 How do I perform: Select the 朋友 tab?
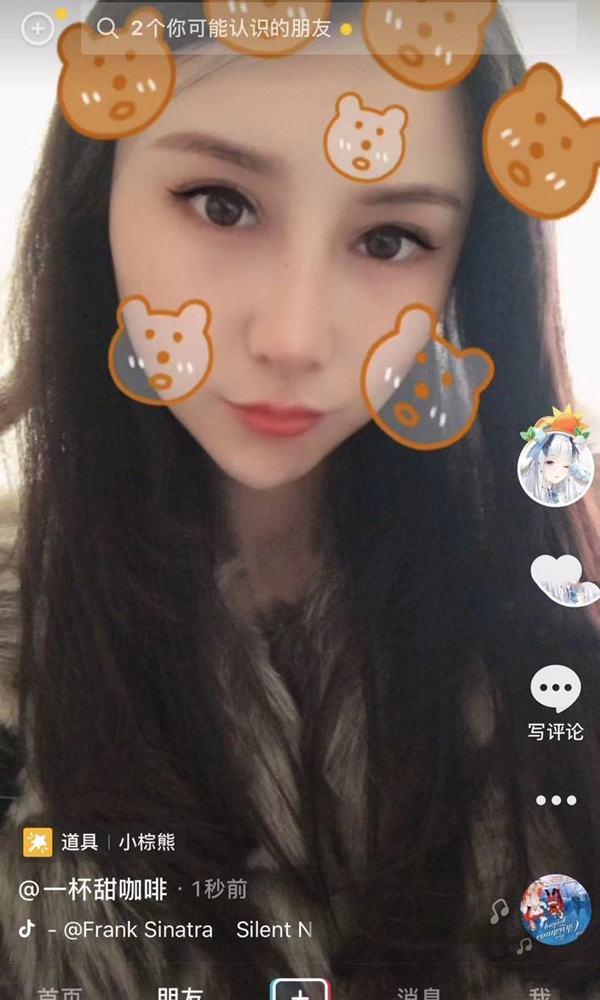click(x=180, y=993)
